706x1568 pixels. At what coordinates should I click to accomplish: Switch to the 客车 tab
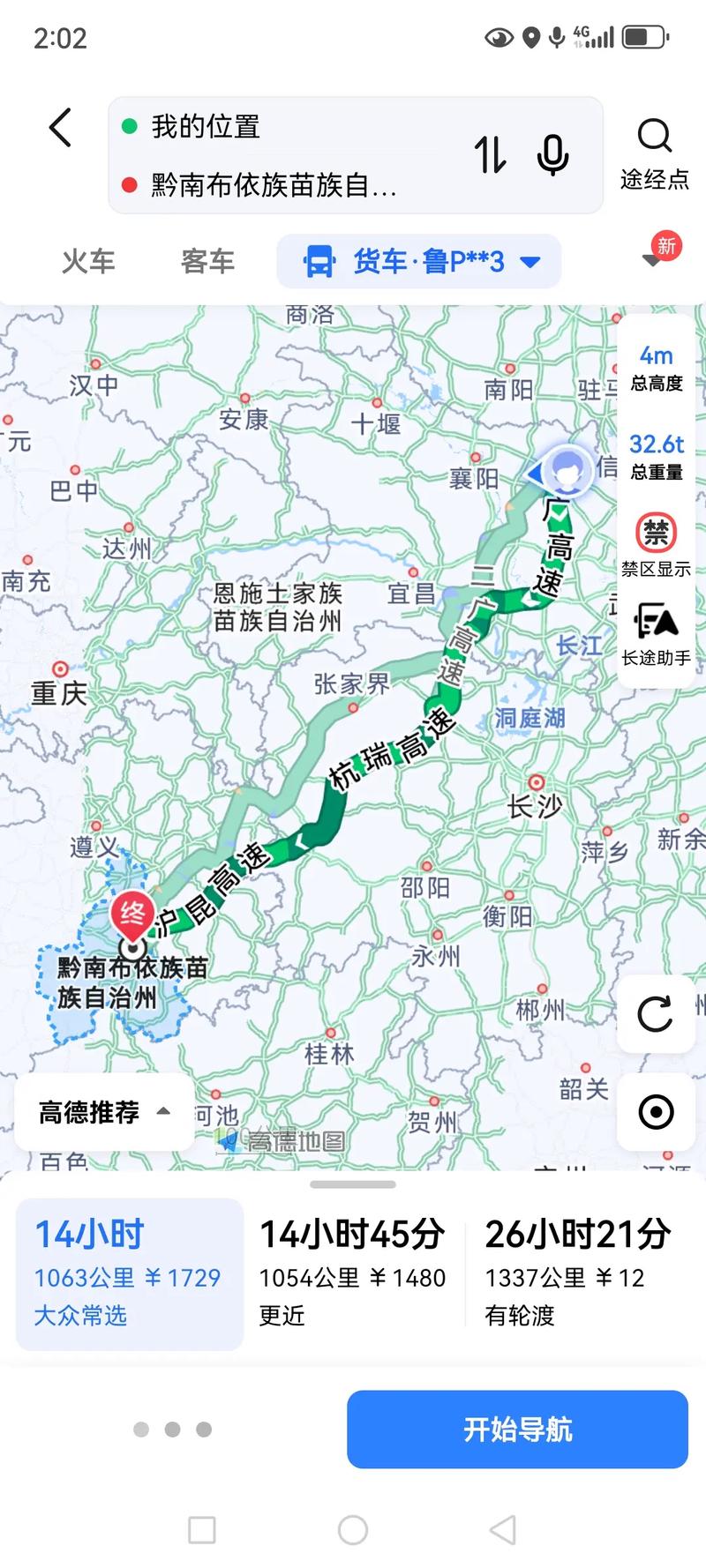pos(207,261)
